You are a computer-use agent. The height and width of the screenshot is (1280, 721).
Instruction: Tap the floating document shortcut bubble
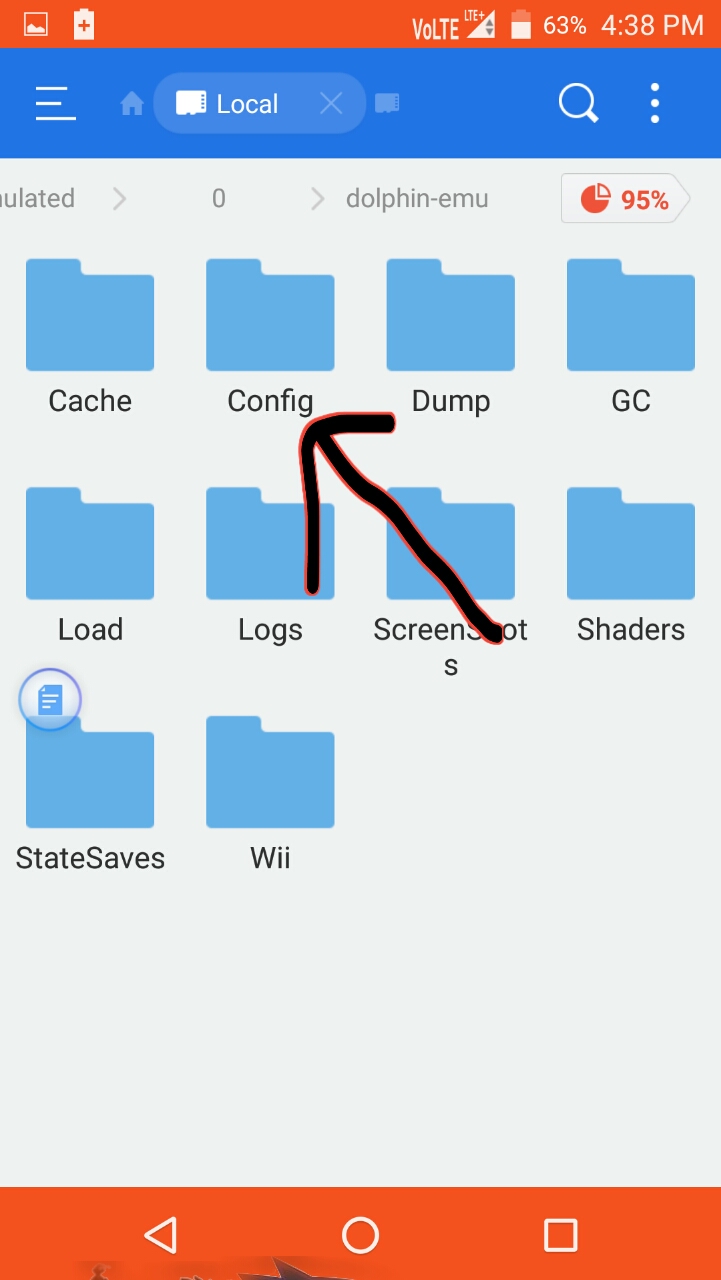[49, 699]
